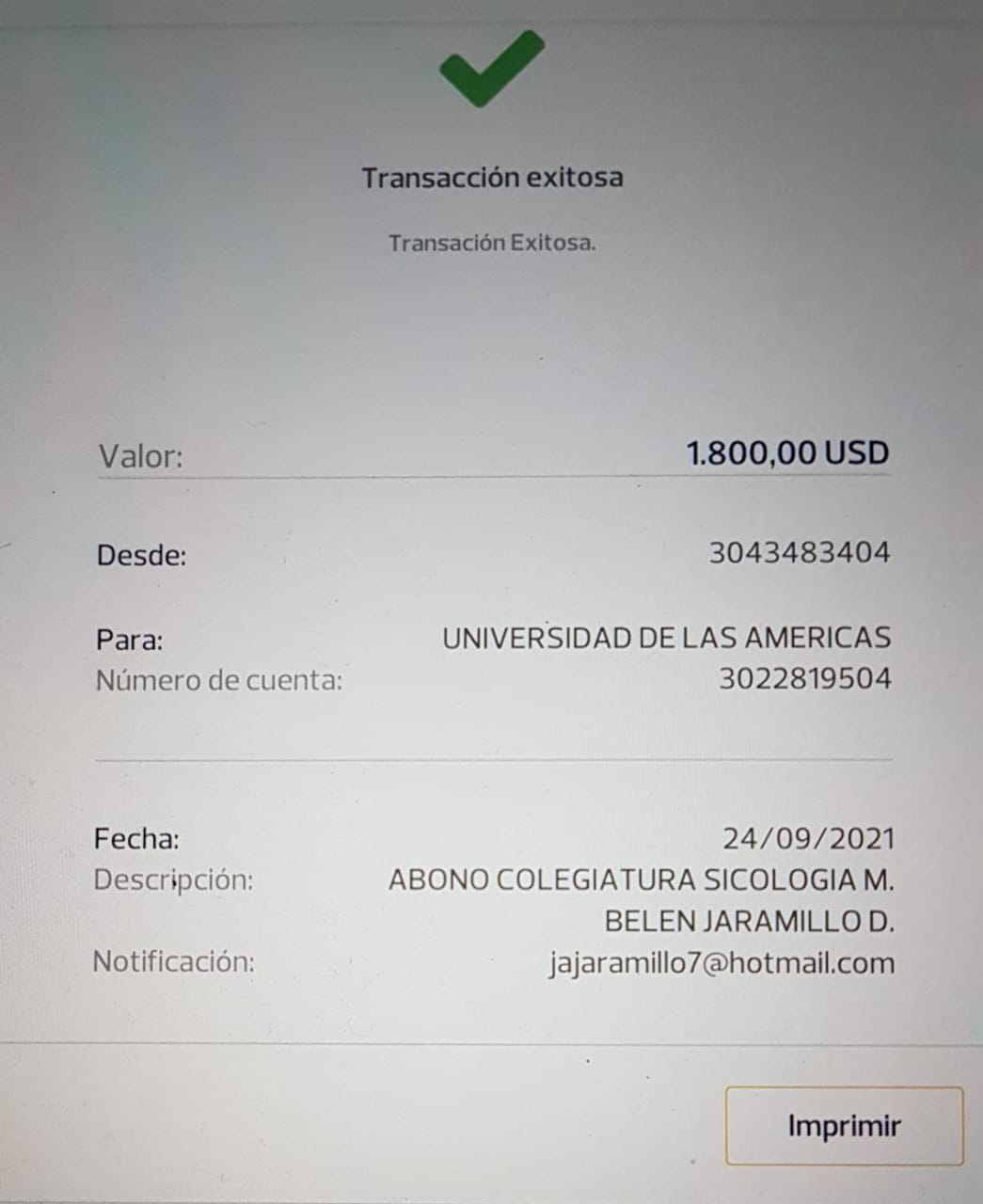Tap the Imprimir button to print receipt

(x=844, y=1126)
